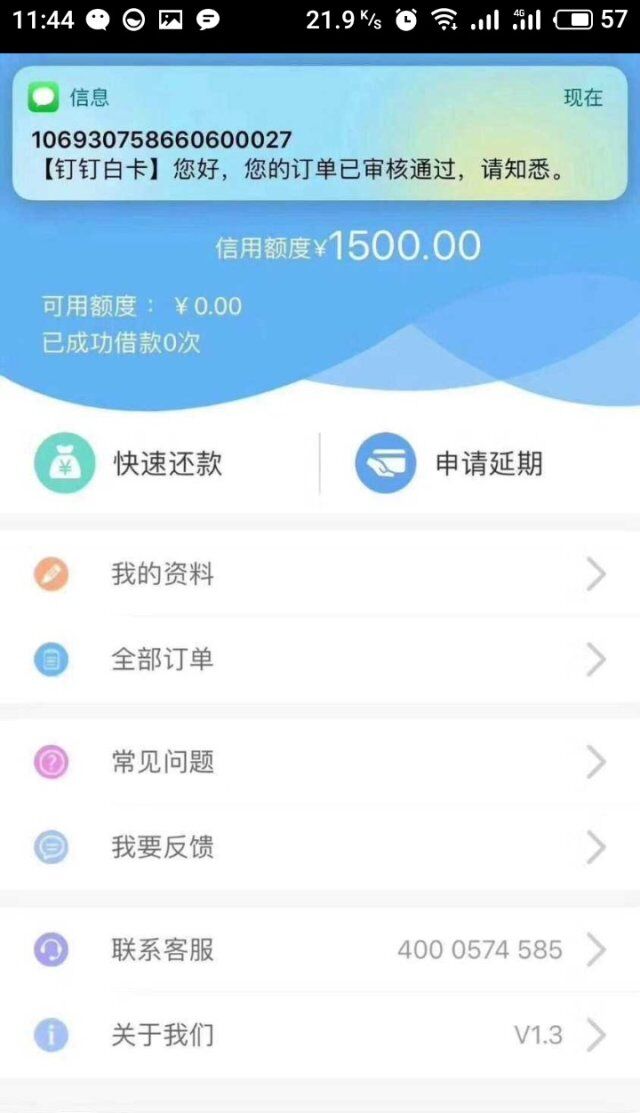The width and height of the screenshot is (640, 1113).
Task: View 全部订单 order list
Action: [320, 659]
